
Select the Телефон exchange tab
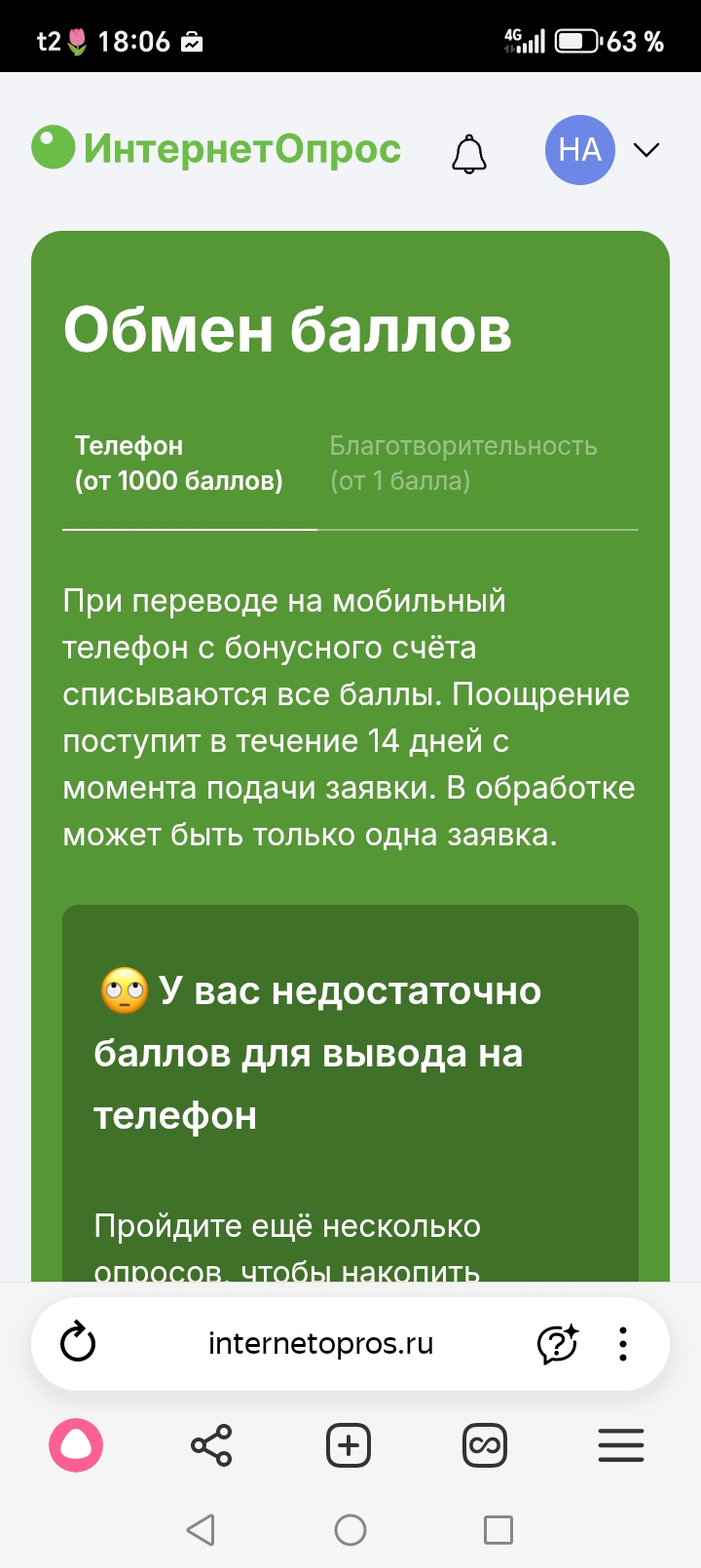179,464
